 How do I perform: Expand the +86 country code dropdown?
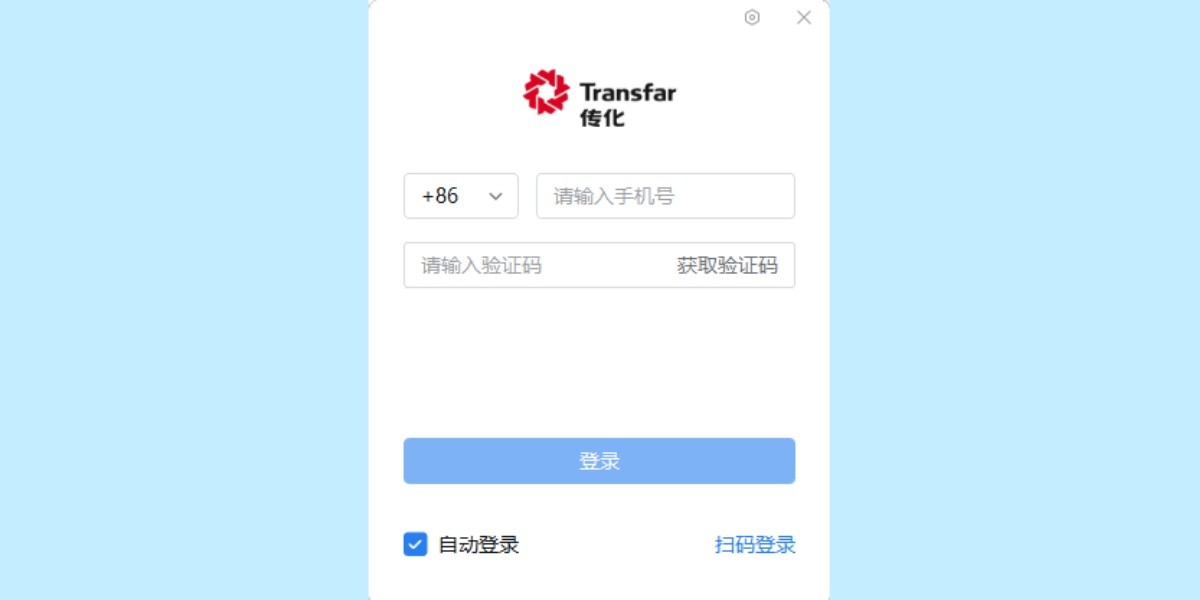(x=461, y=196)
